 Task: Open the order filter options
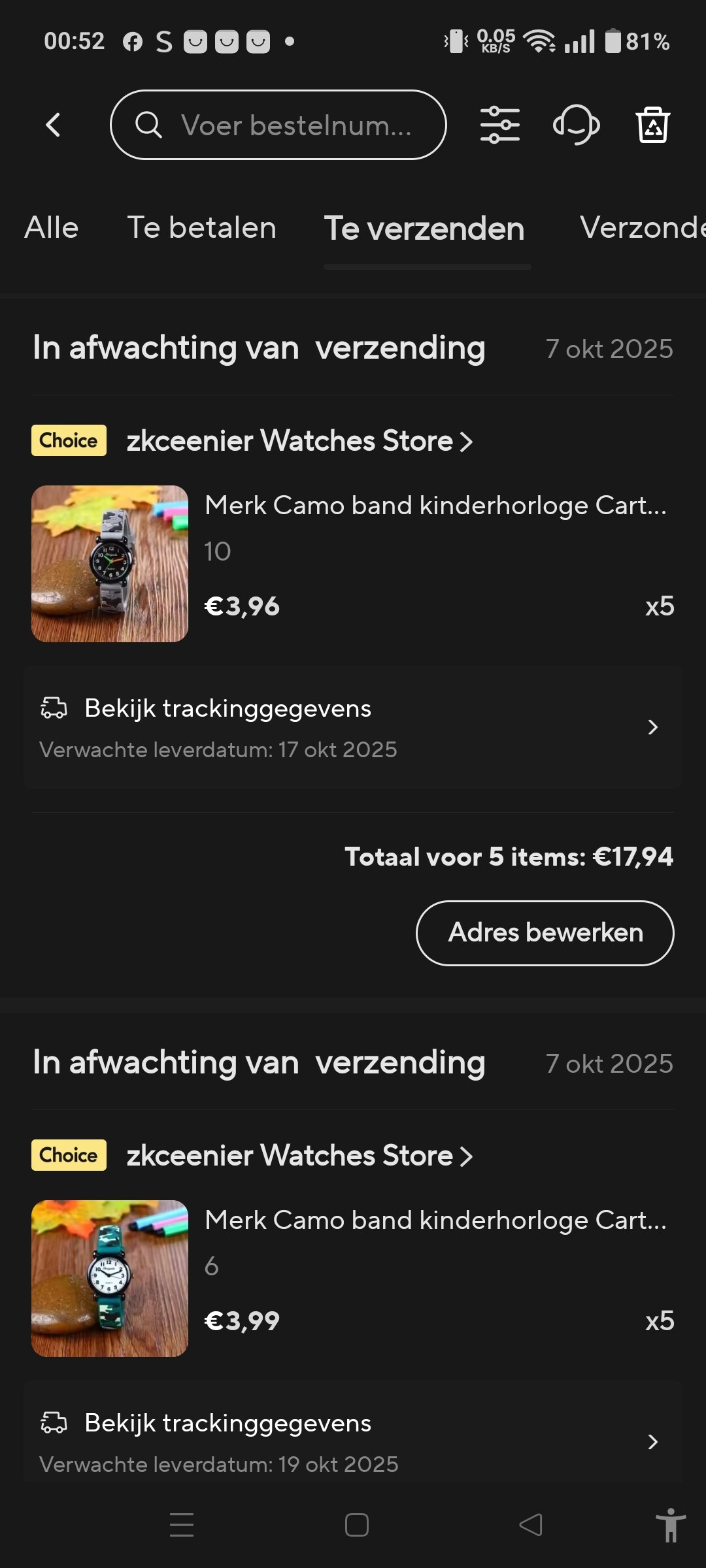500,125
